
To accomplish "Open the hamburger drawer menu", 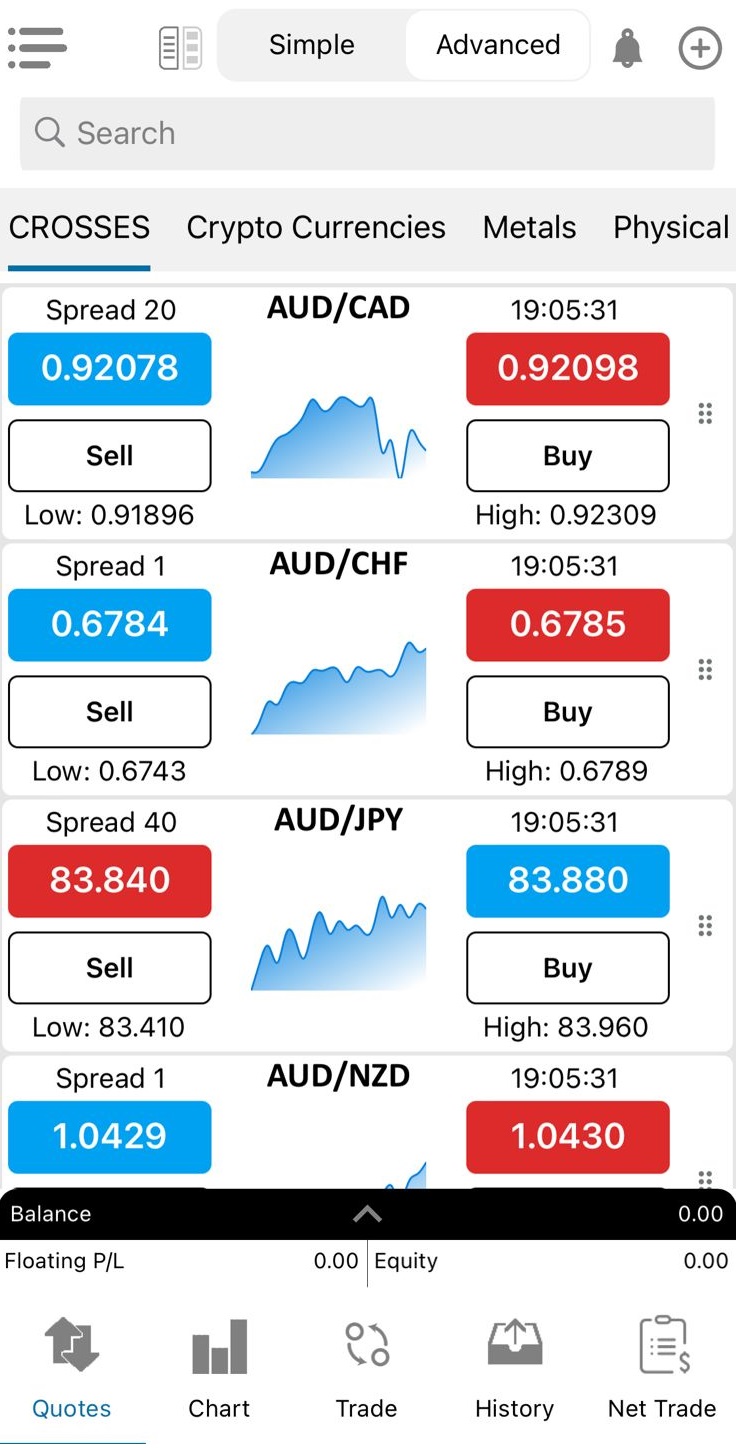I will (x=36, y=46).
